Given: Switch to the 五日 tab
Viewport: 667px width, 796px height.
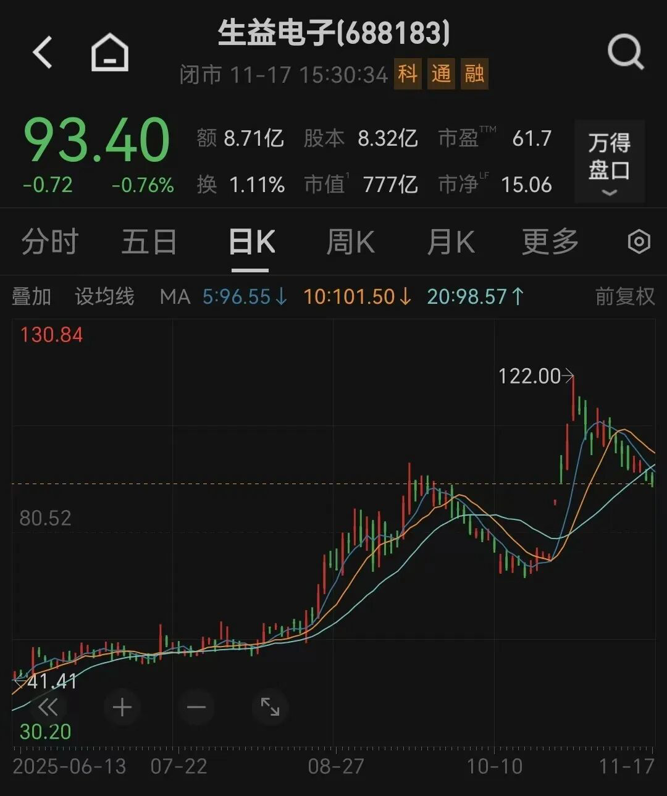Looking at the screenshot, I should [x=149, y=242].
